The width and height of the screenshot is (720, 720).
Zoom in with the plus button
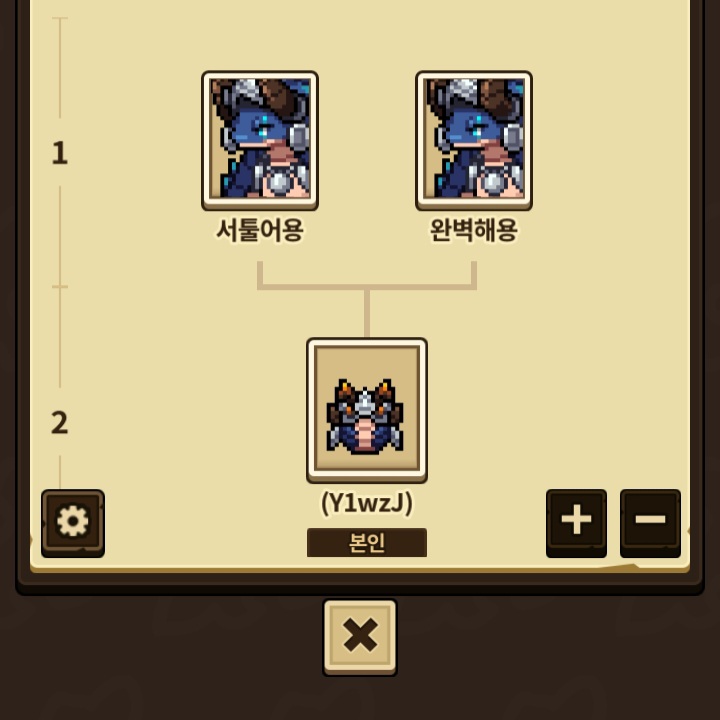coord(576,521)
